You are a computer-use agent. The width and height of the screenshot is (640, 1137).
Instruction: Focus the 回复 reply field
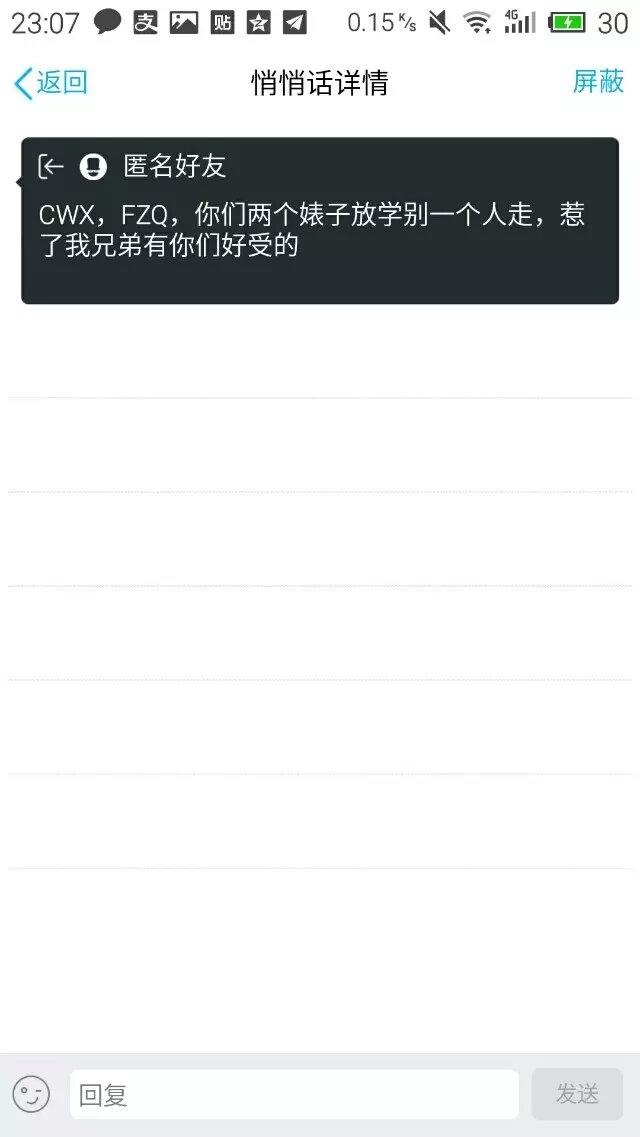pos(294,1094)
